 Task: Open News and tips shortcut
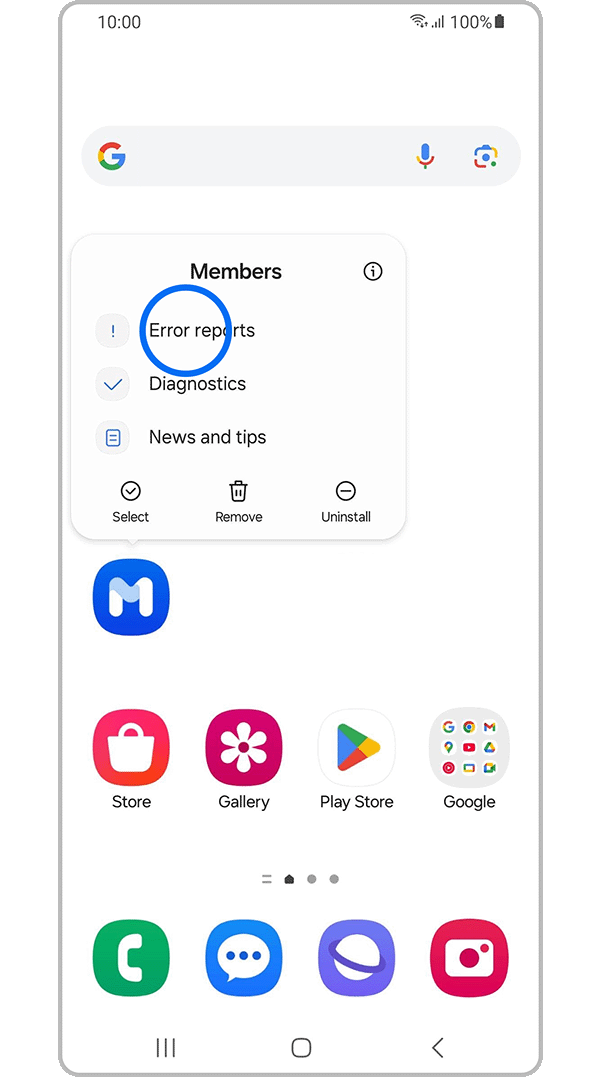pyautogui.click(x=206, y=437)
